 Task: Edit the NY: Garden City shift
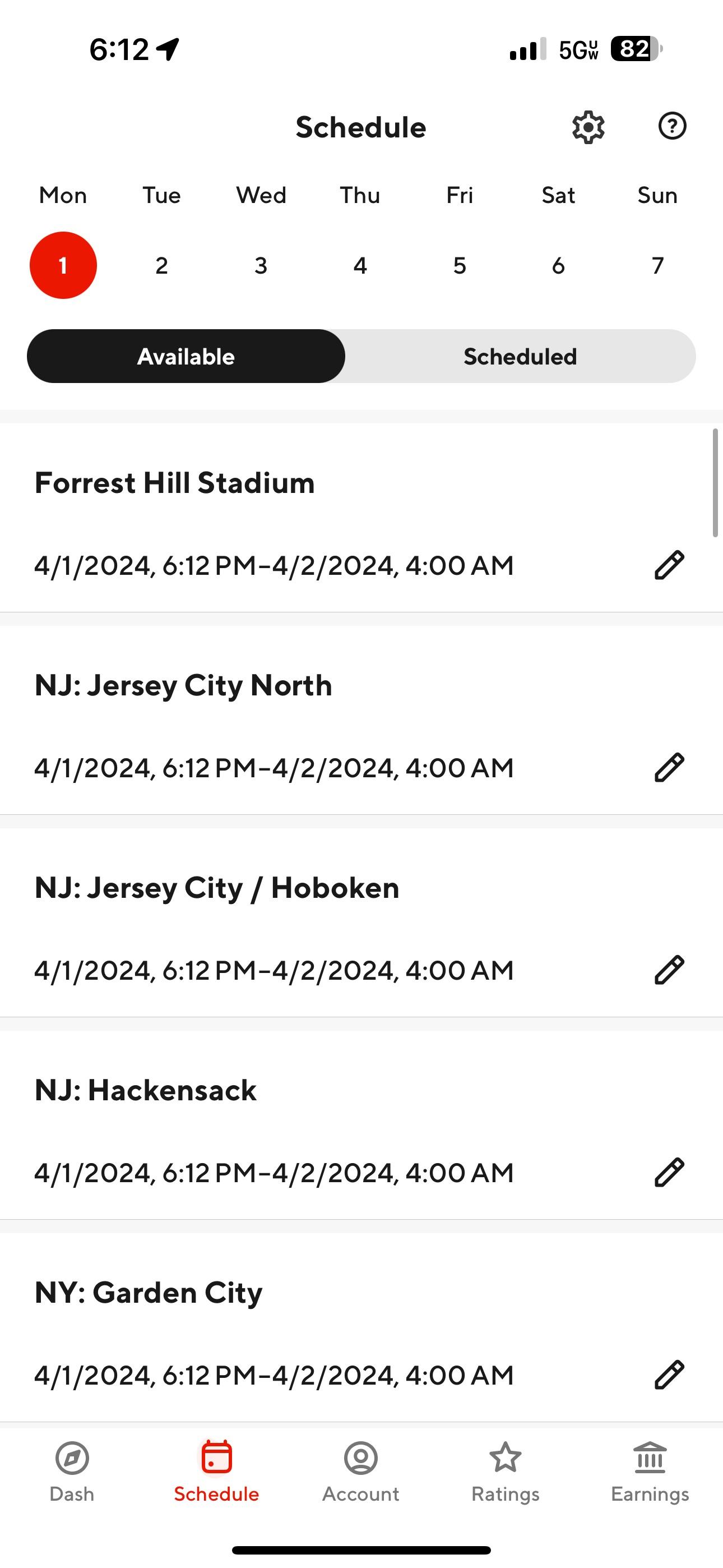pyautogui.click(x=669, y=1375)
